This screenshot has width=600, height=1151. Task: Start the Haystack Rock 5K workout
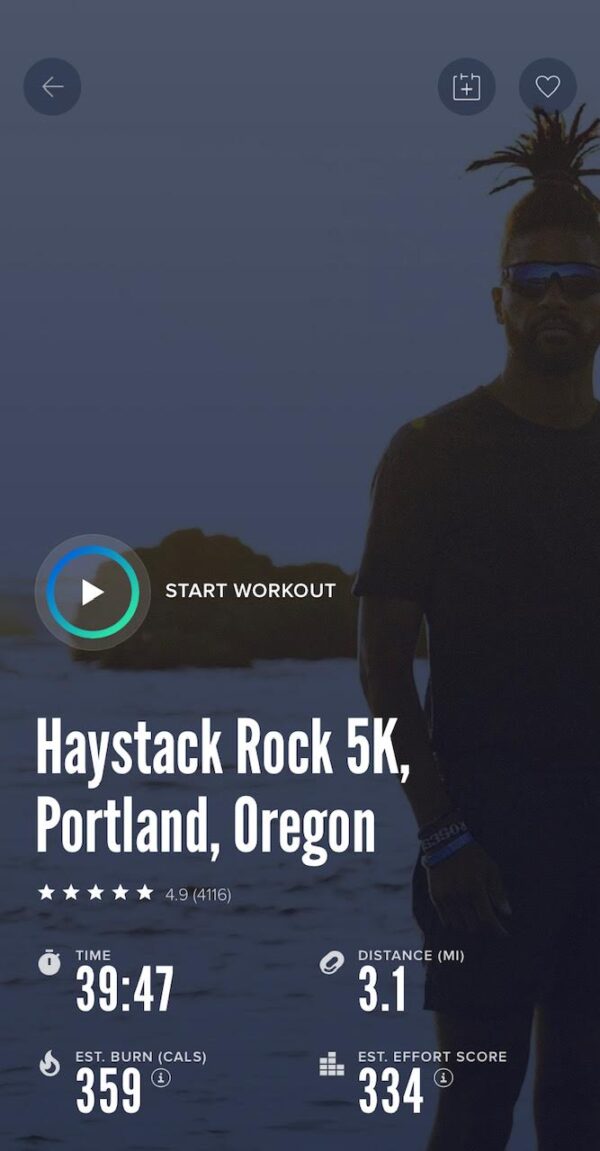pyautogui.click(x=92, y=592)
